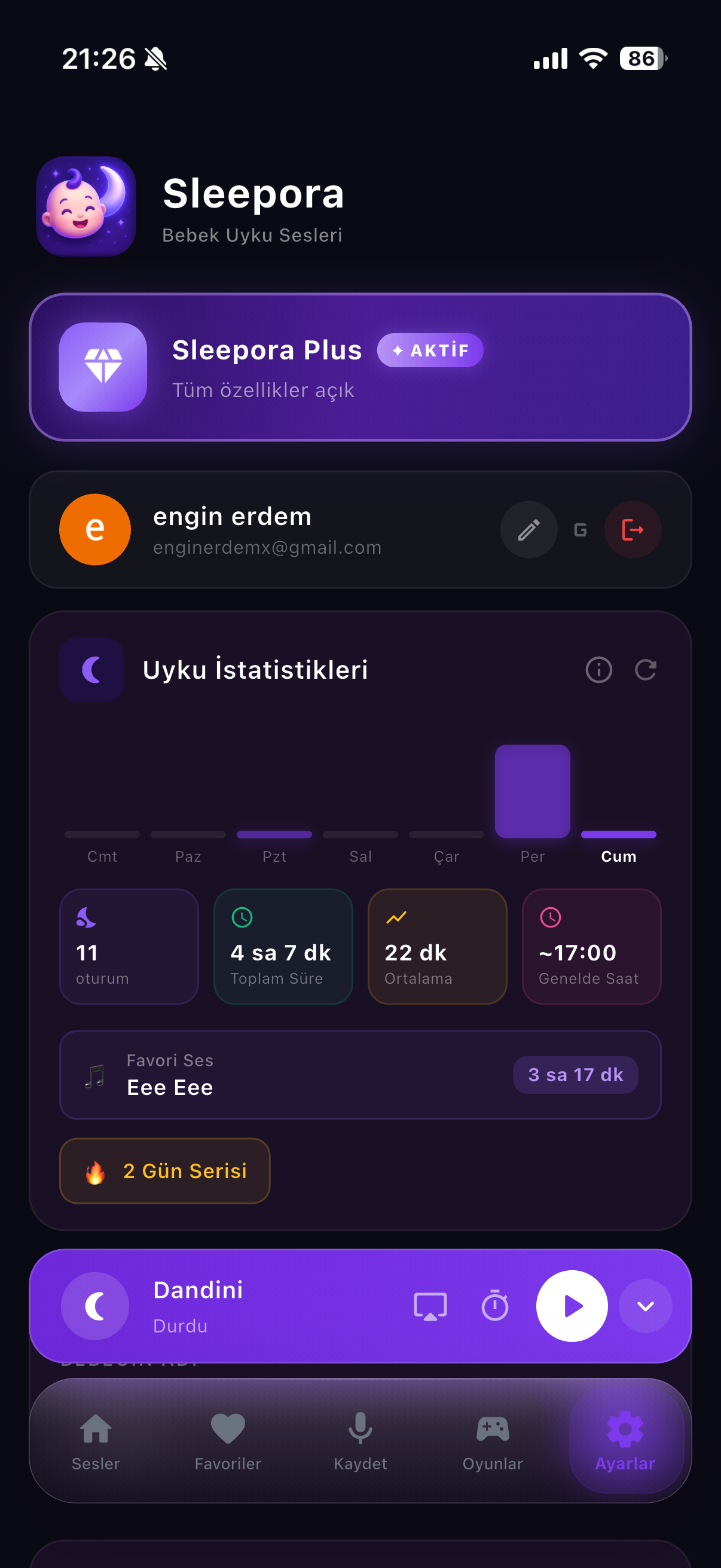
Task: Open the sleep statistics info icon
Action: click(x=598, y=670)
